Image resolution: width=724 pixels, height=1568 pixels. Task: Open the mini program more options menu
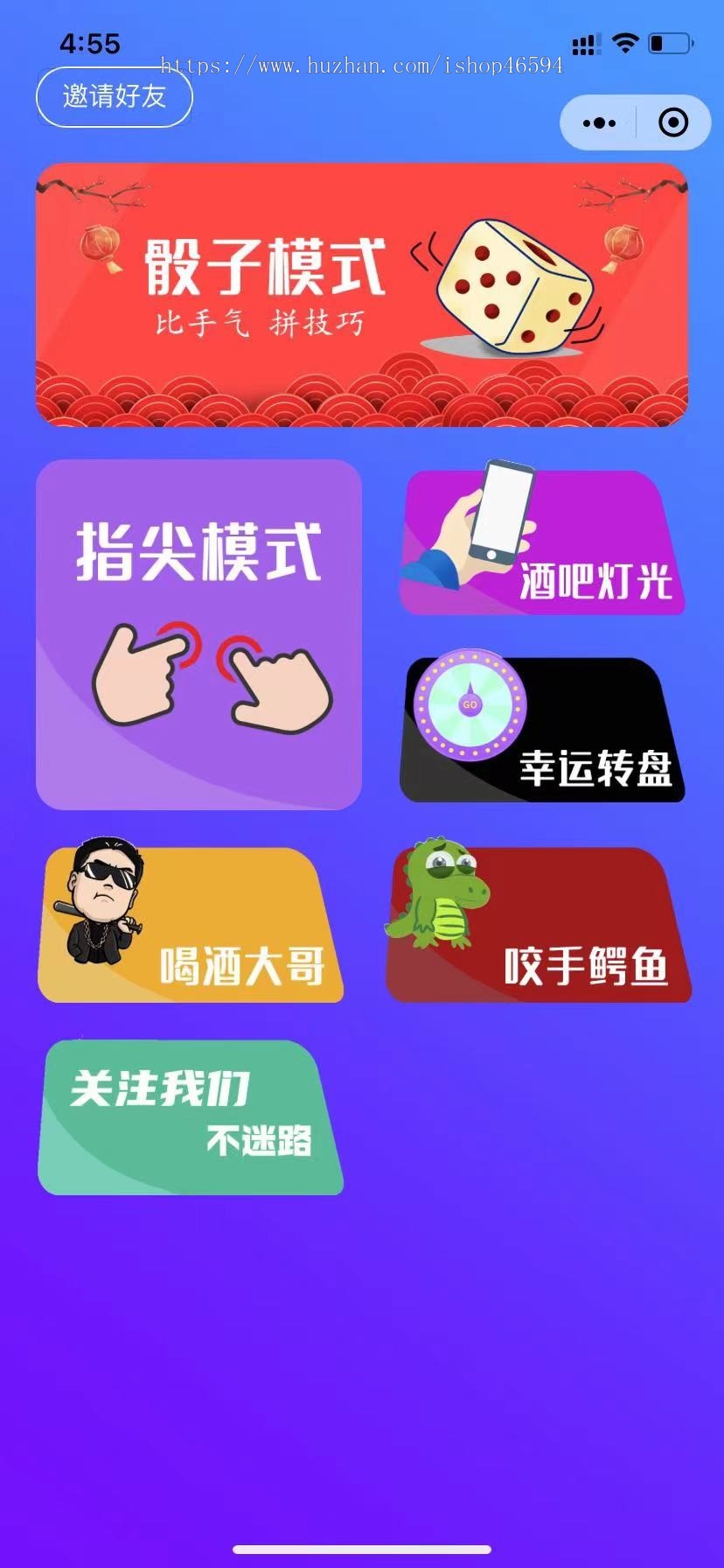coord(599,123)
